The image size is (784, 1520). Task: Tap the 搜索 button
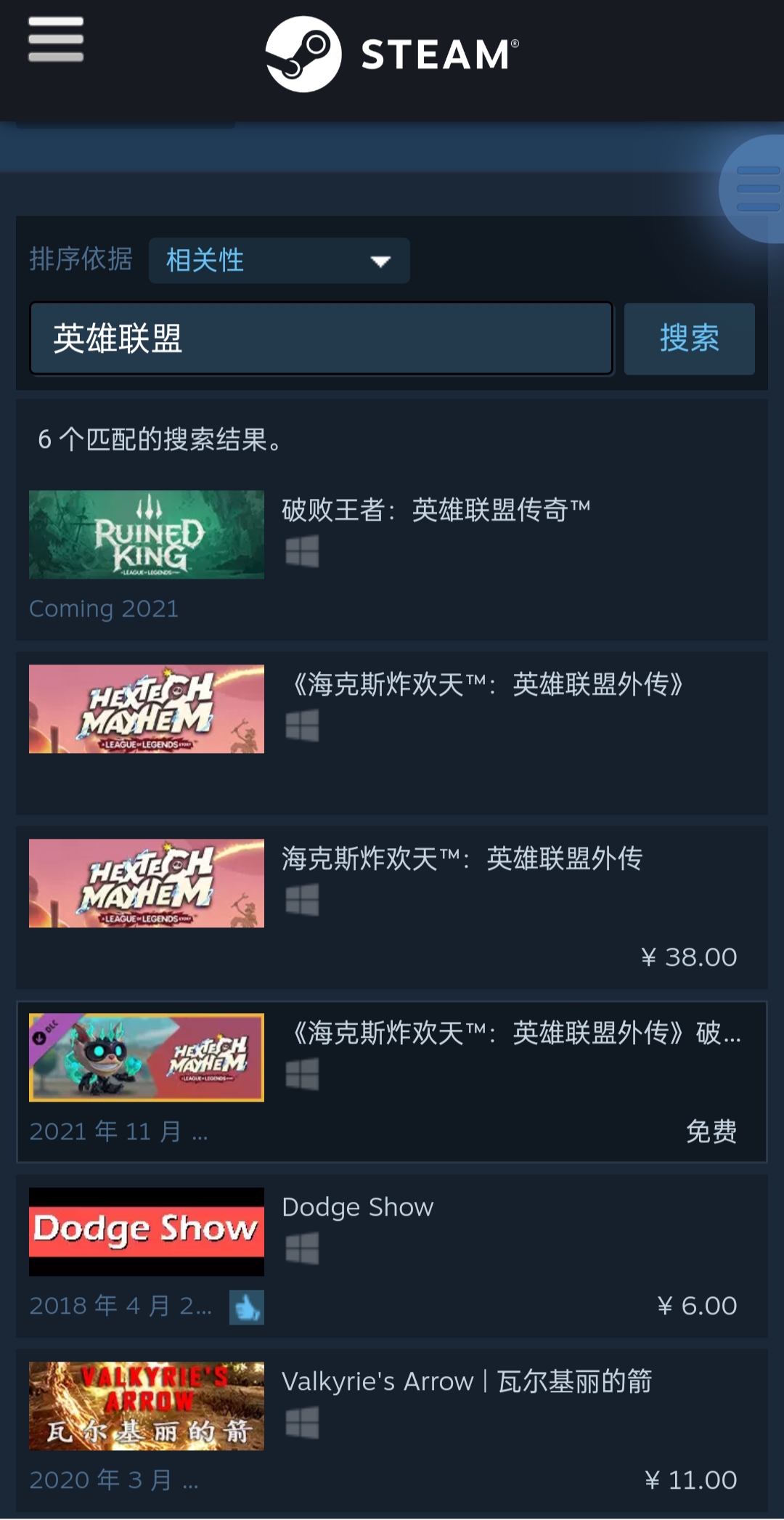click(x=689, y=339)
